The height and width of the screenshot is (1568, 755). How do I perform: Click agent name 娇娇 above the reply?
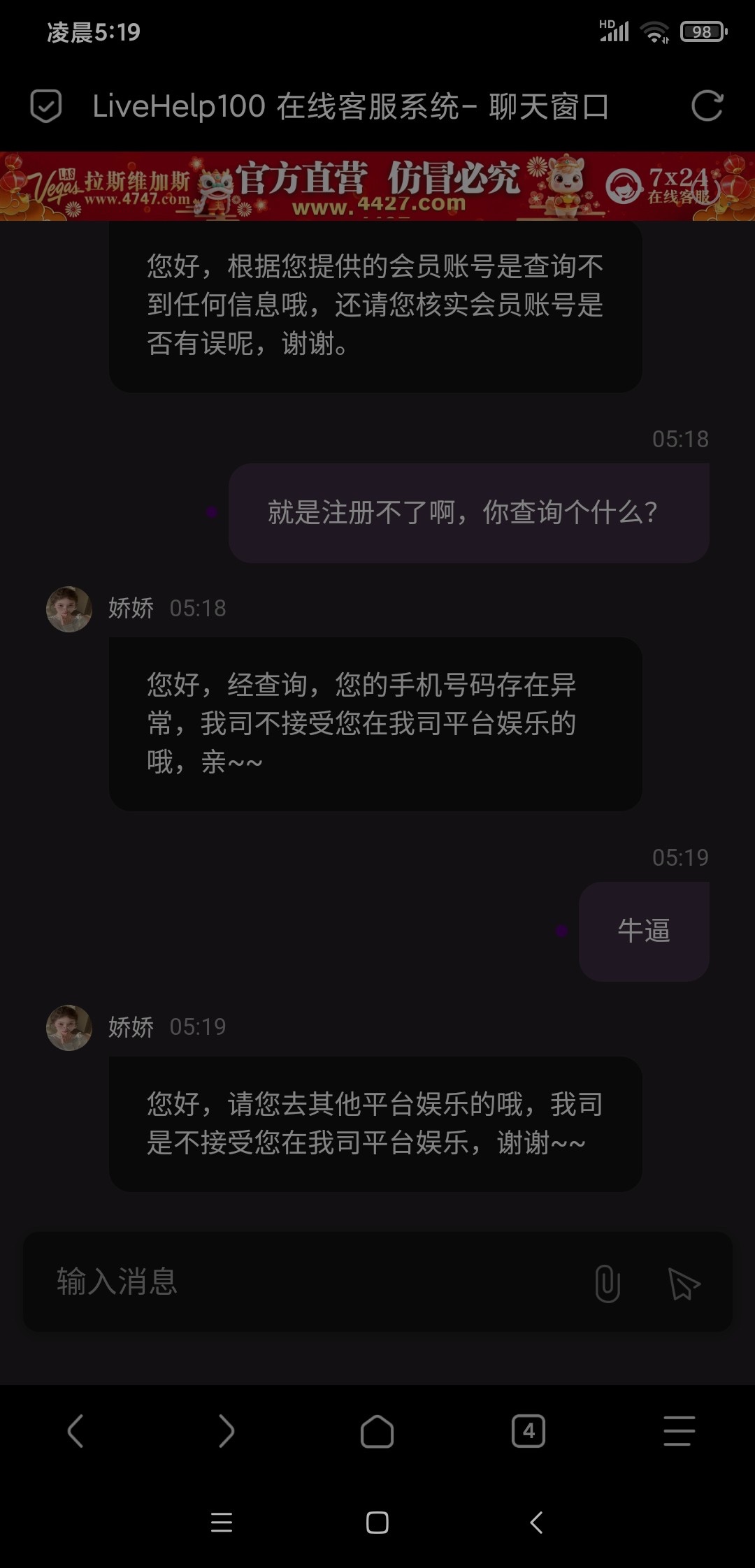click(x=130, y=1027)
